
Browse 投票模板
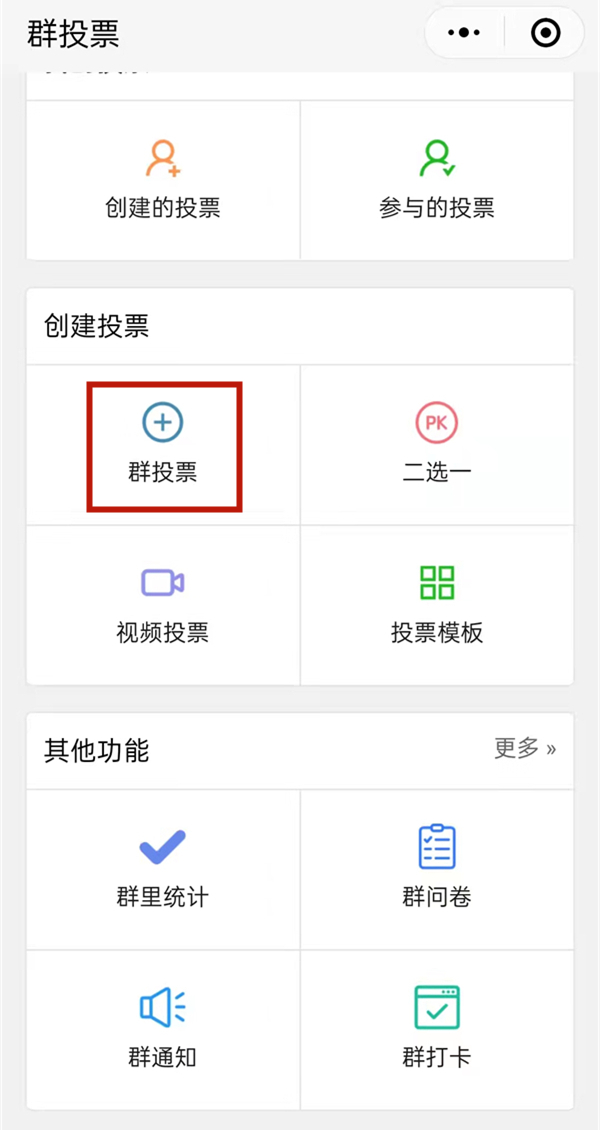click(437, 605)
